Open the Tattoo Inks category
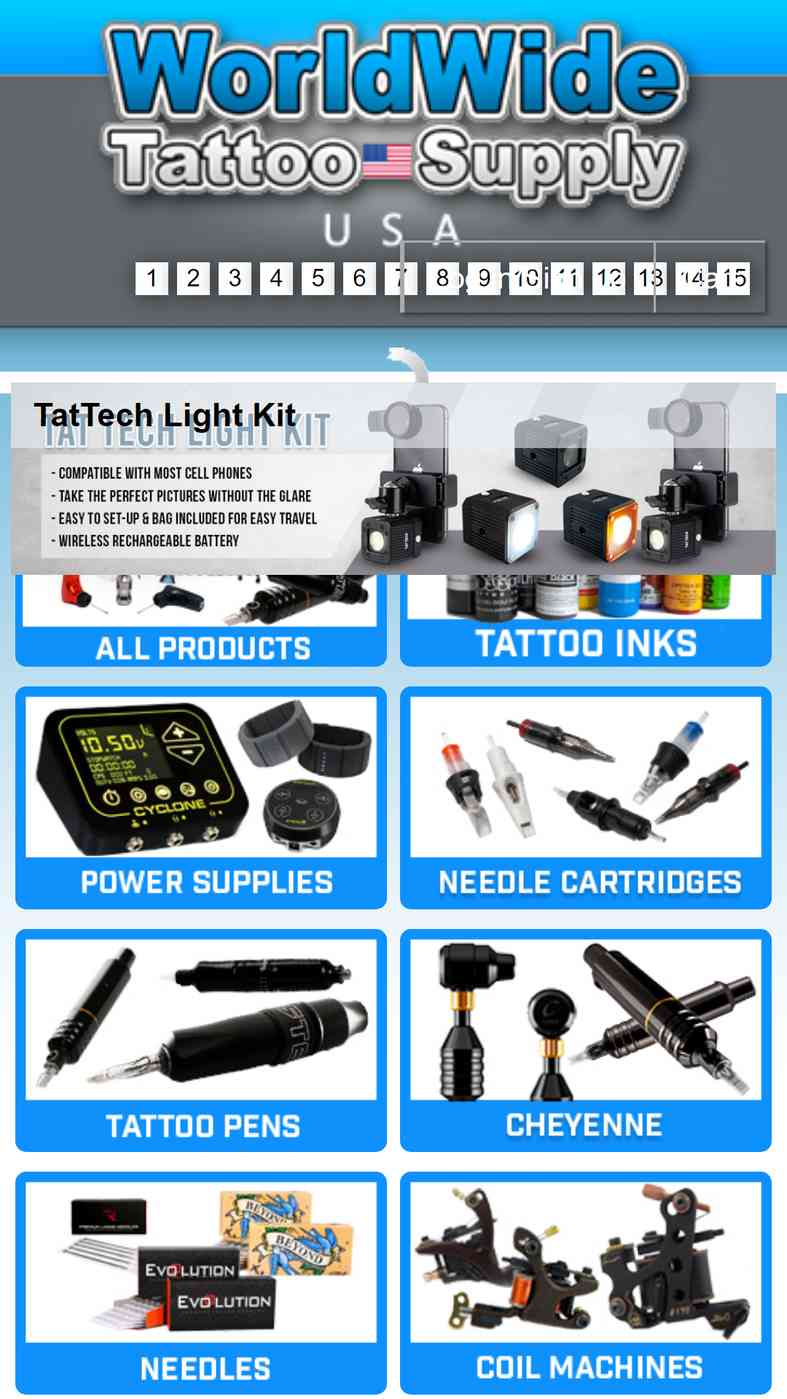The height and width of the screenshot is (1399, 787). point(586,620)
